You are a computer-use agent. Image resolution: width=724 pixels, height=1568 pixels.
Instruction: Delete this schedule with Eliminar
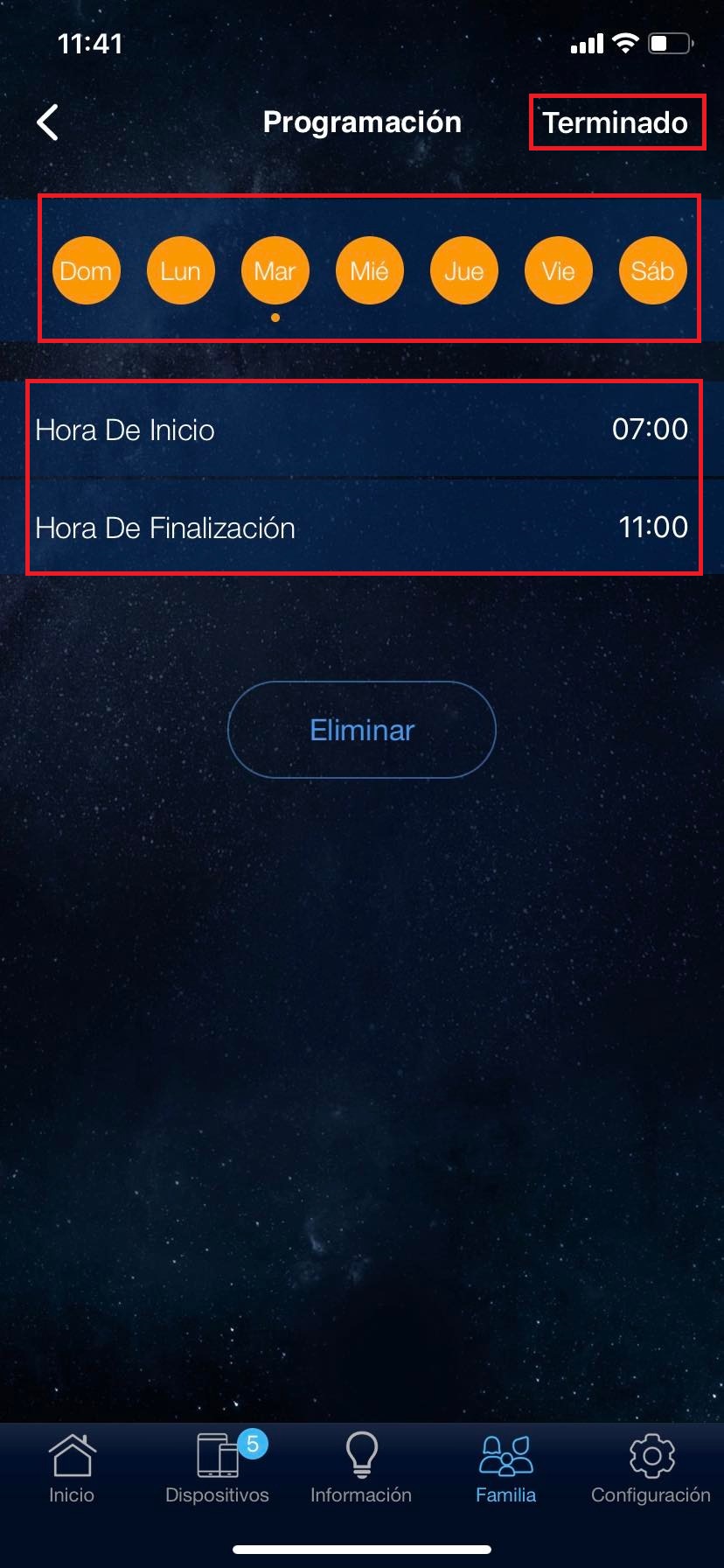(362, 730)
